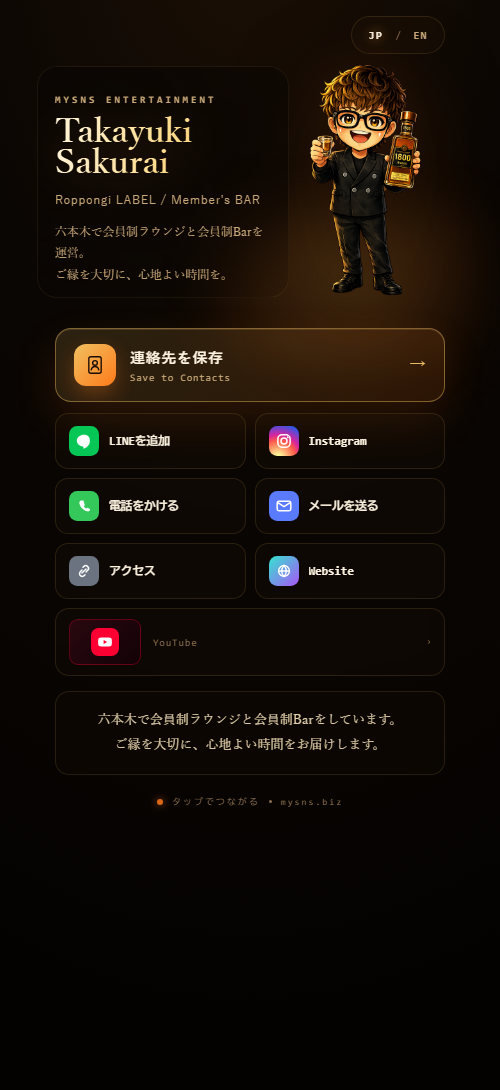This screenshot has height=1090, width=500.
Task: Open the Website button
Action: [x=350, y=571]
